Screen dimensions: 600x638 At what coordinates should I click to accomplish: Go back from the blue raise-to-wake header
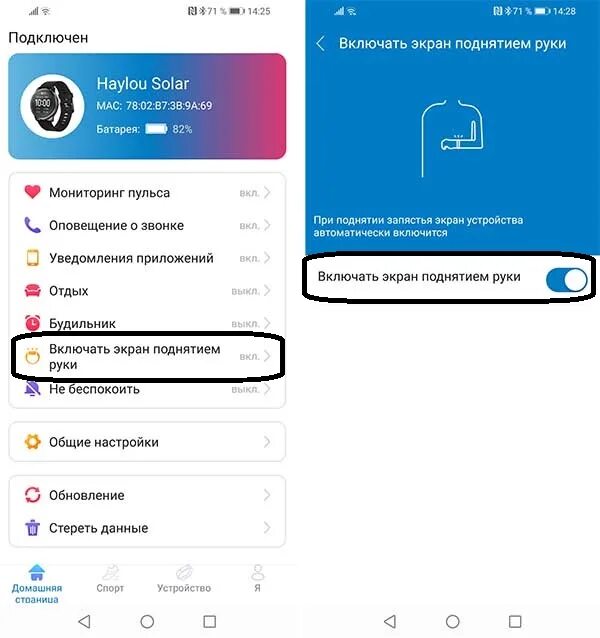321,44
